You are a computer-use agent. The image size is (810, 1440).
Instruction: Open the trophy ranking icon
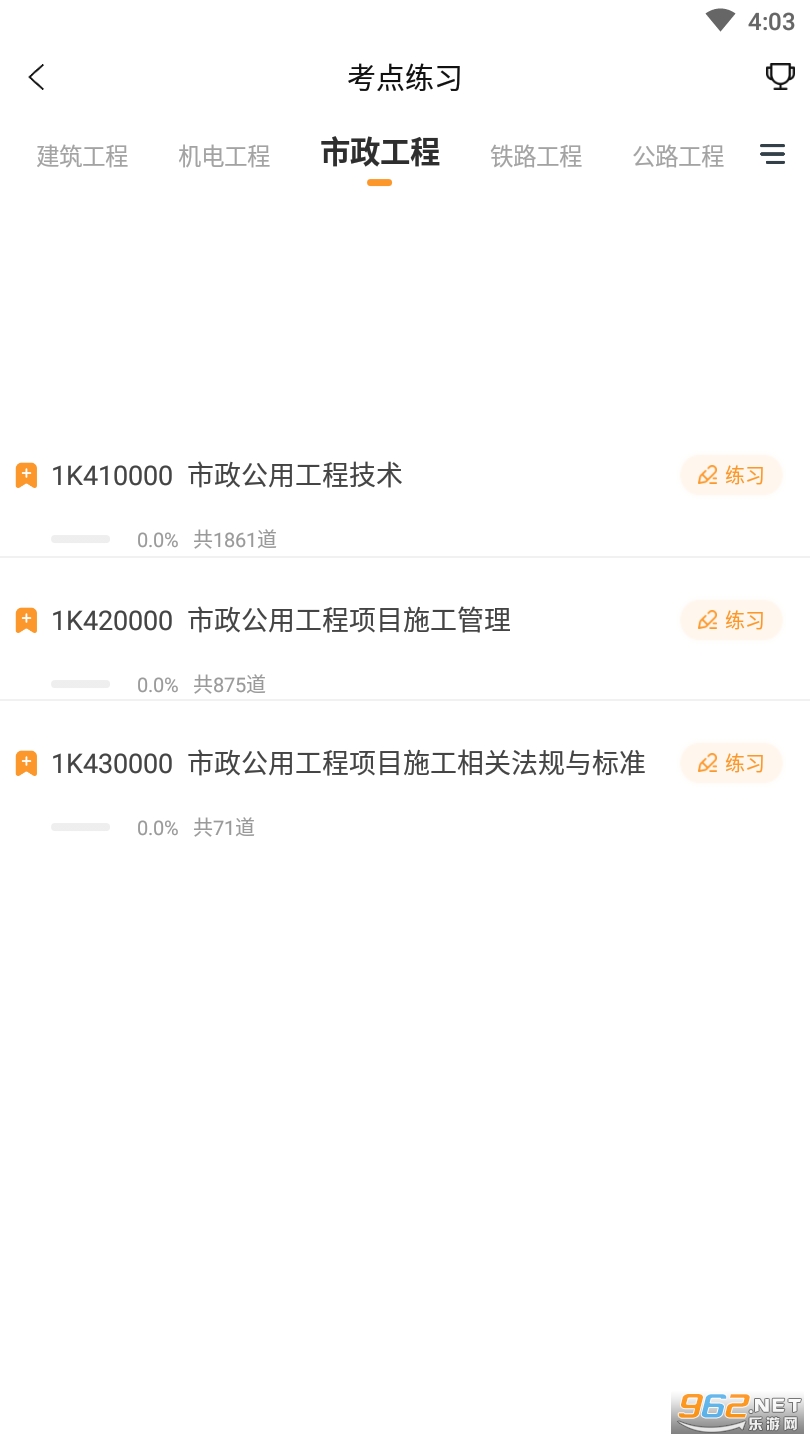pos(780,77)
